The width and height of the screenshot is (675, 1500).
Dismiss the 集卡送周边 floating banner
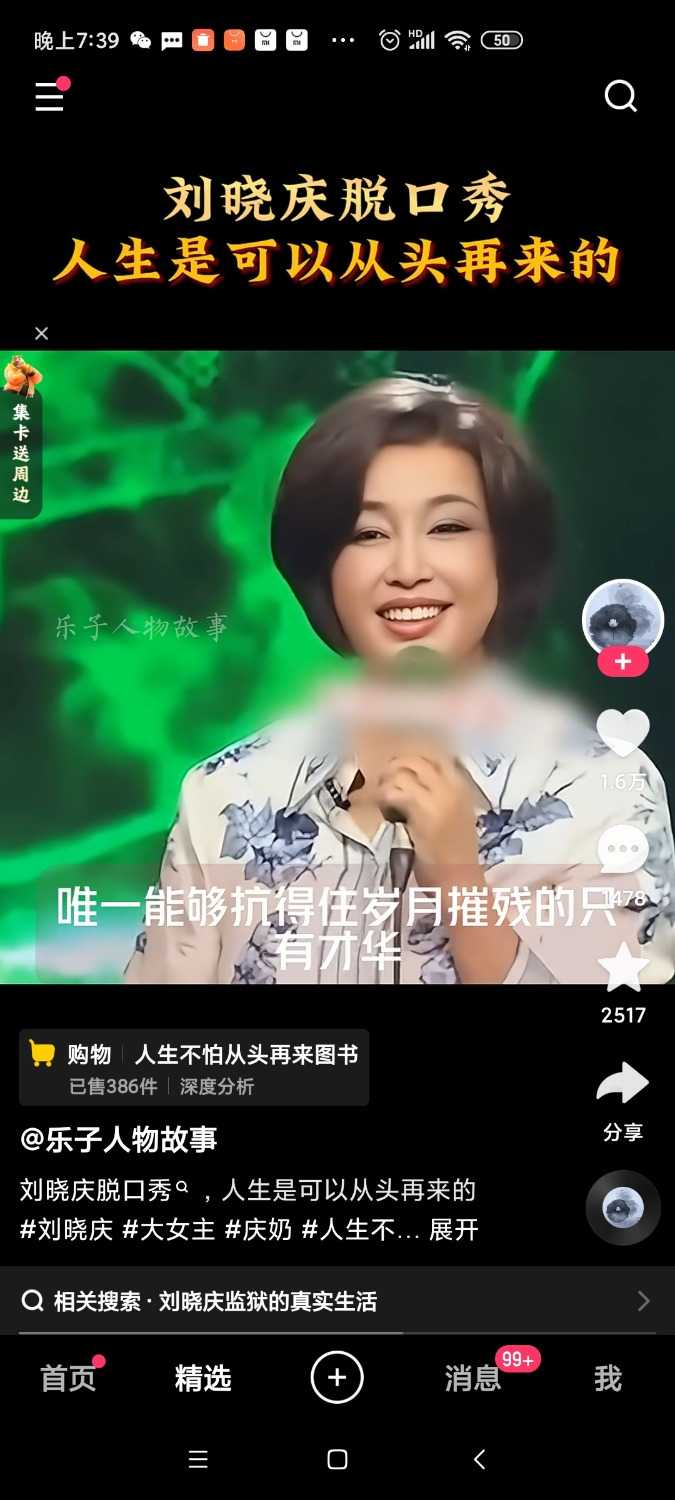coord(41,333)
